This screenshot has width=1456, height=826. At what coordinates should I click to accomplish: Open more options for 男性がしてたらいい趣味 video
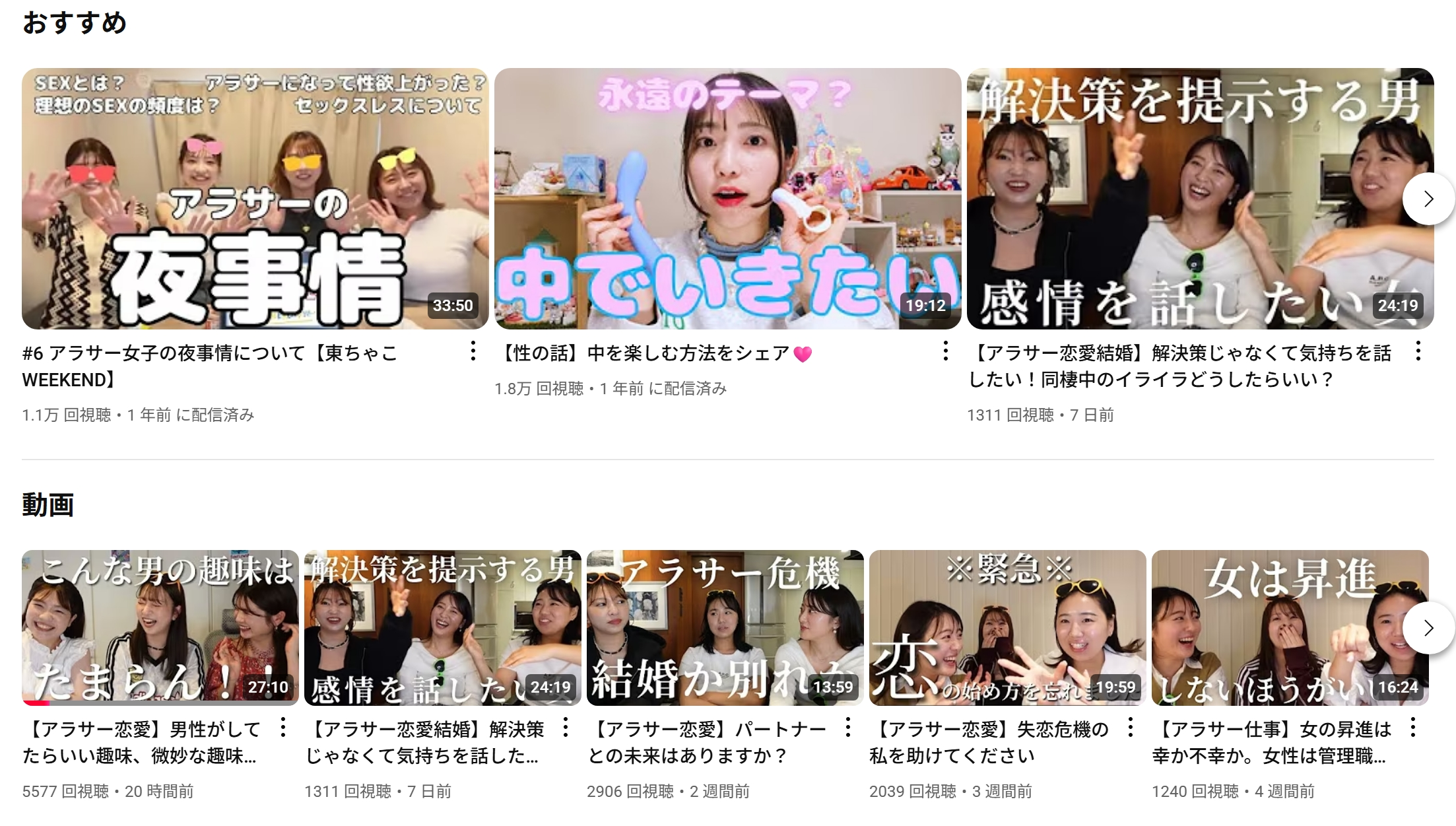pyautogui.click(x=283, y=728)
